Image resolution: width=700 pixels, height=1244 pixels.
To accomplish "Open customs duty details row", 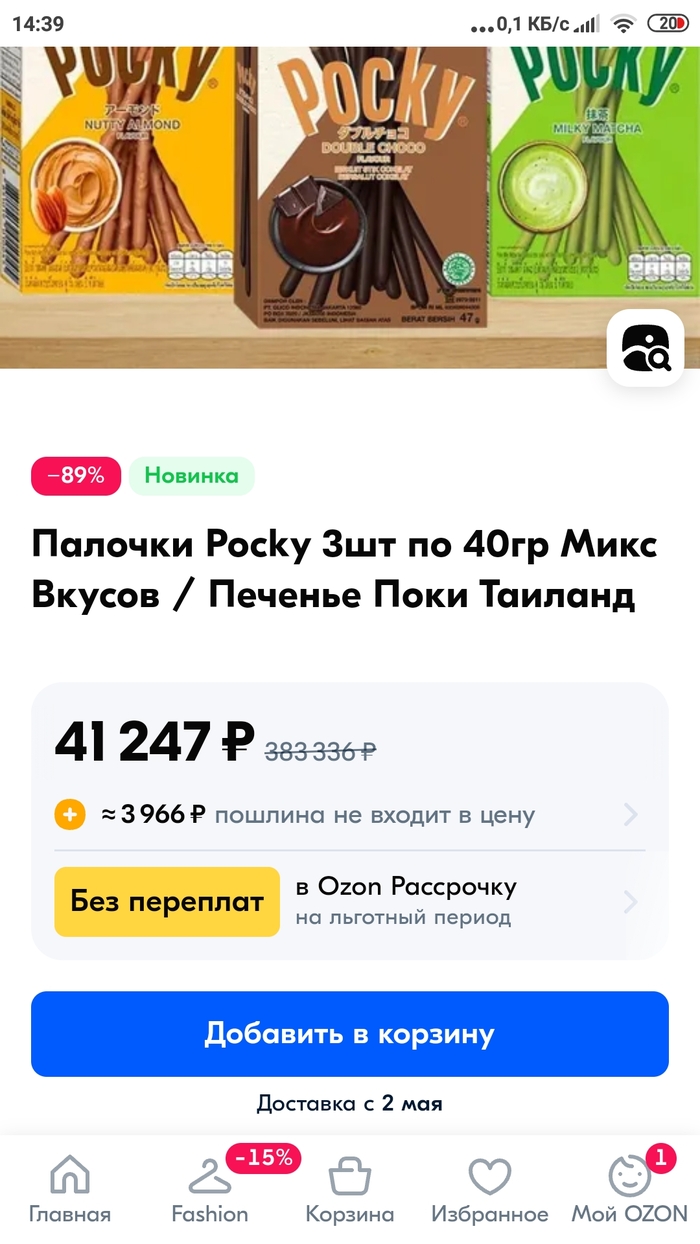I will 349,815.
